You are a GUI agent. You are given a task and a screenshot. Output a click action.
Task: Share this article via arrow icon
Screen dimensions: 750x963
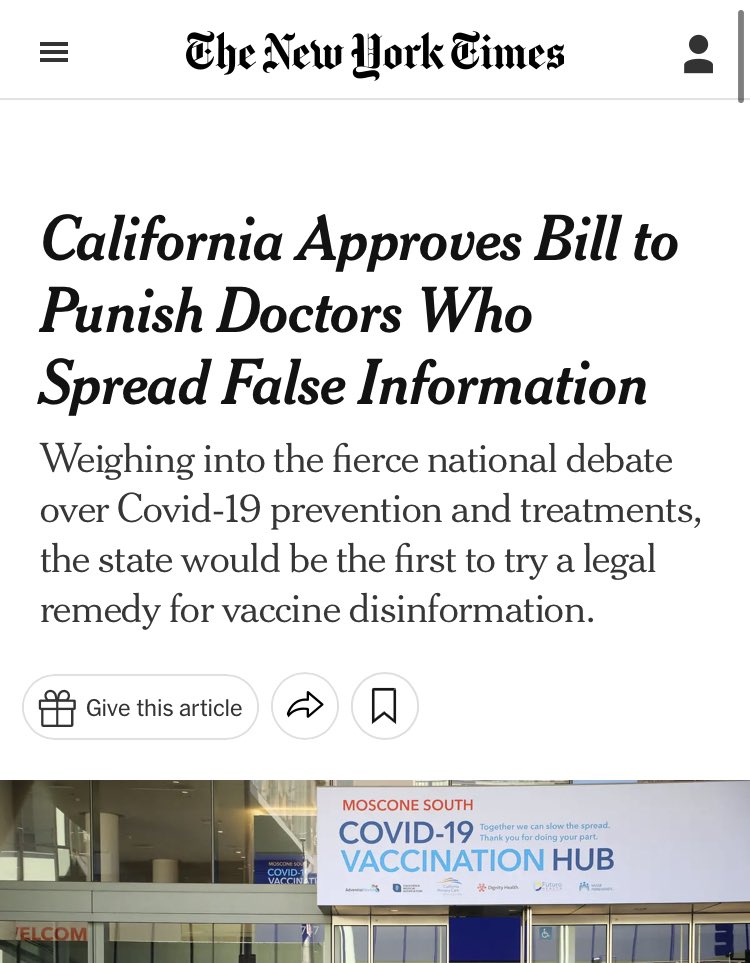pos(305,707)
